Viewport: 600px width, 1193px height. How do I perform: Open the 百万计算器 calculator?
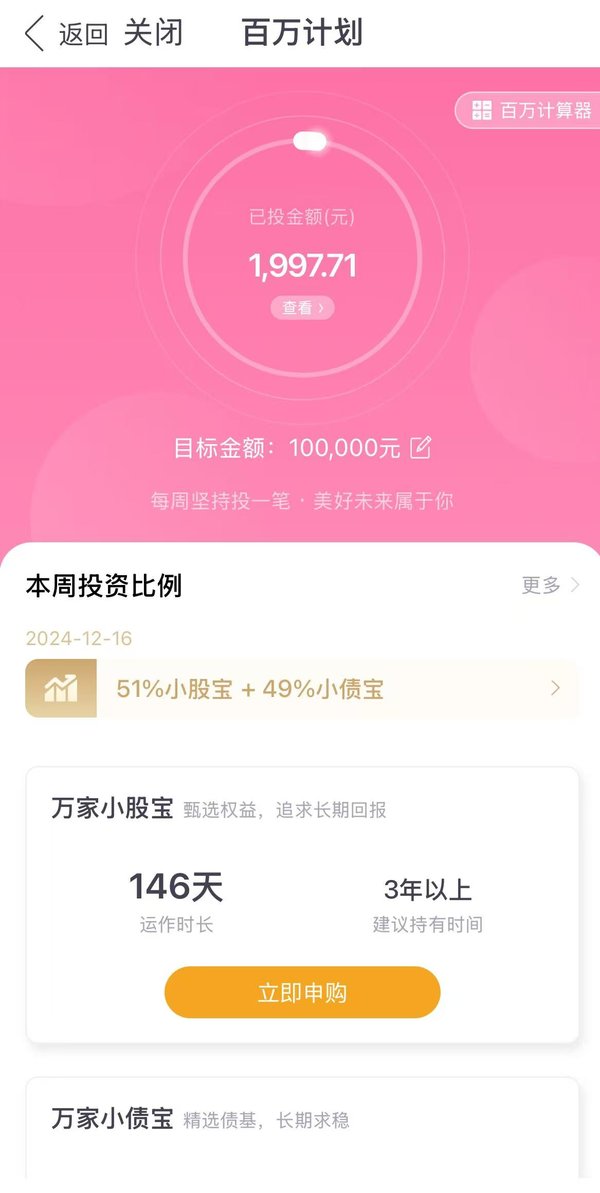pos(530,110)
